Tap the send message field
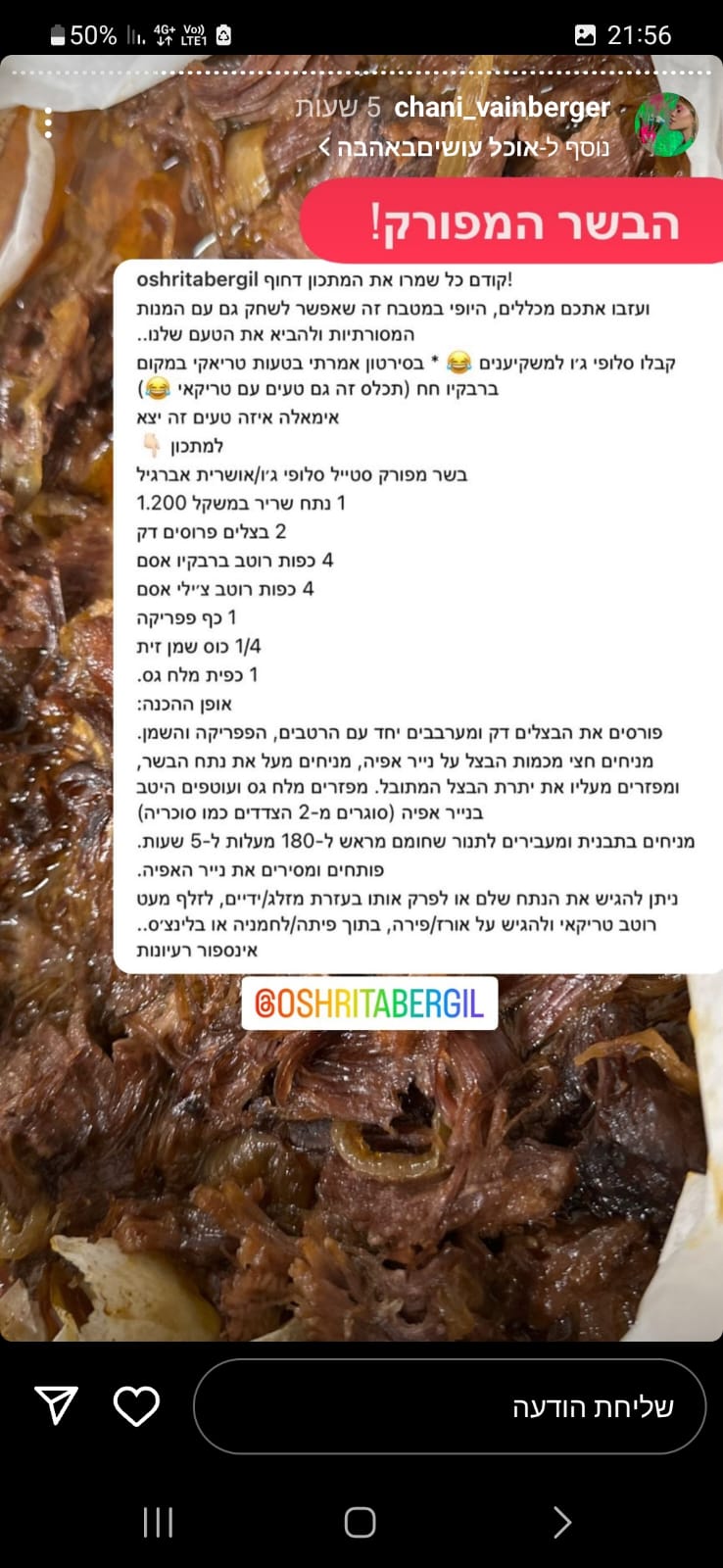 pyautogui.click(x=450, y=1406)
